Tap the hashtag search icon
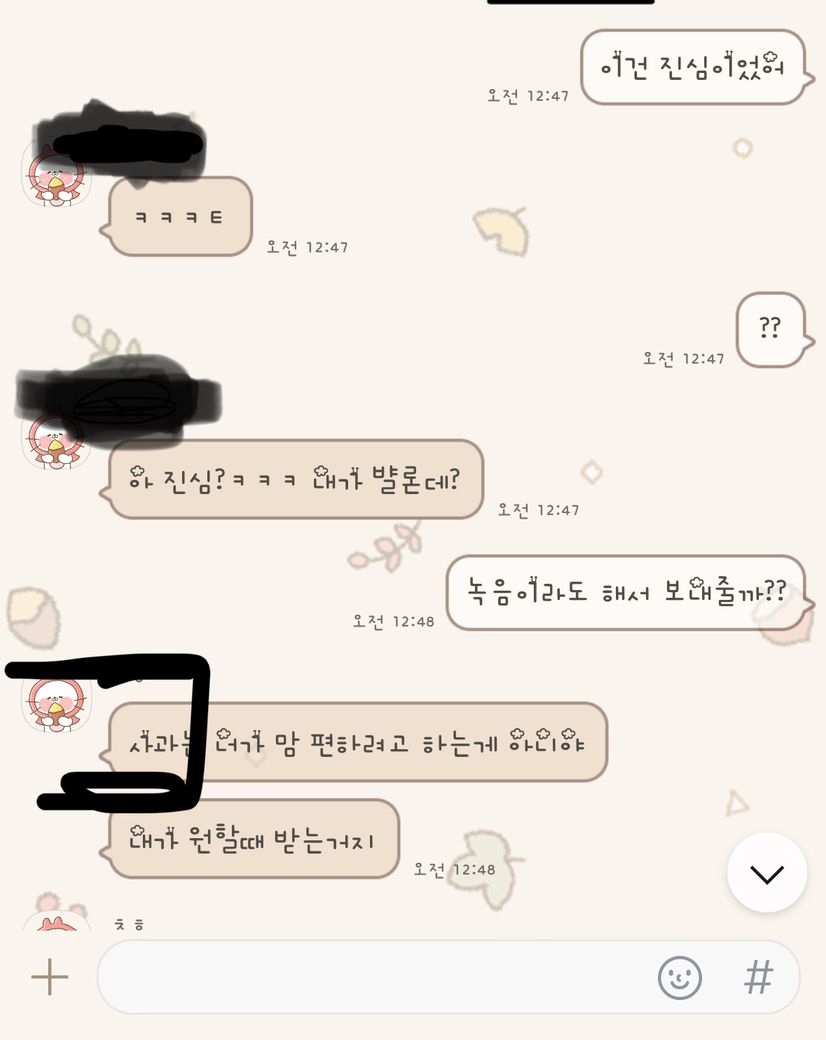Viewport: 826px width, 1040px height. click(759, 977)
